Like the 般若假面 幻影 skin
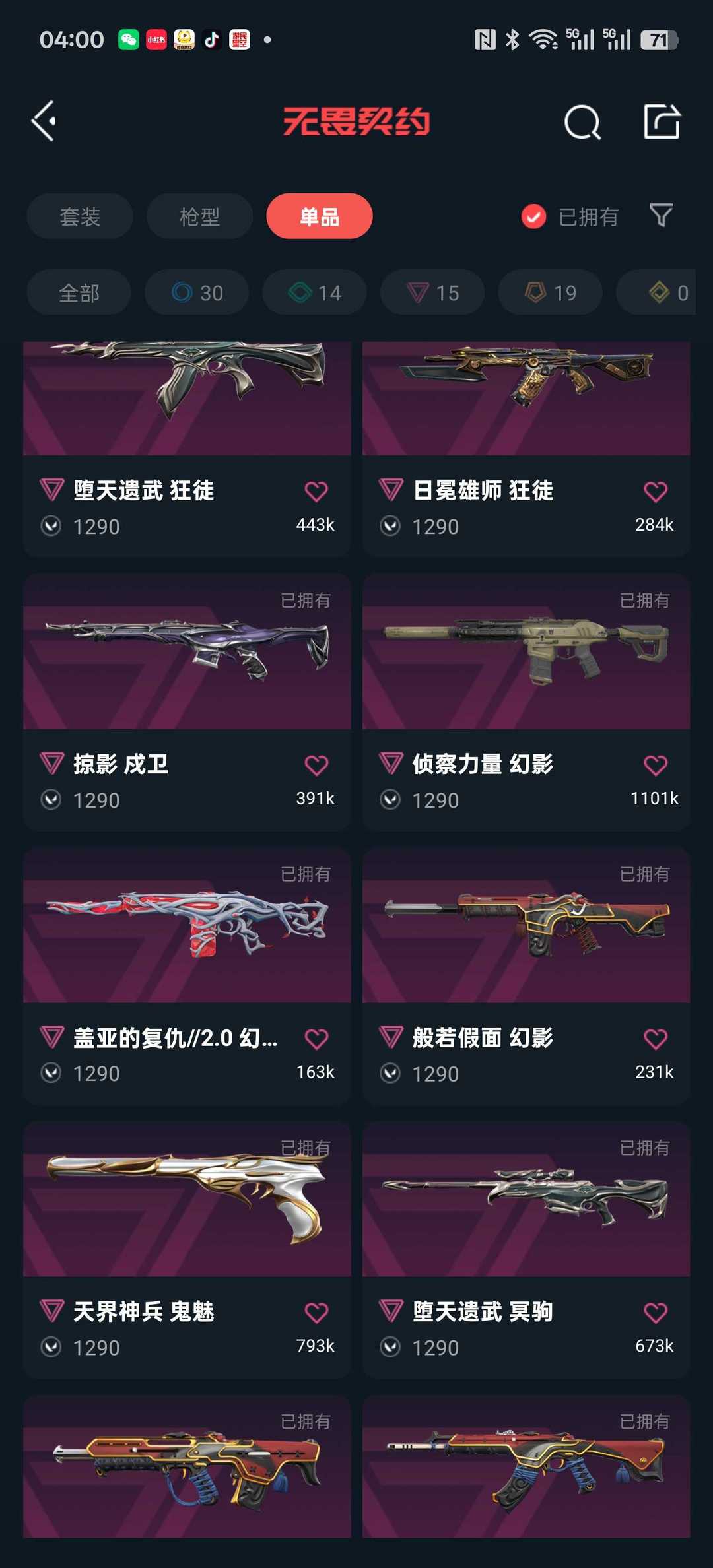This screenshot has width=713, height=1568. (655, 1039)
